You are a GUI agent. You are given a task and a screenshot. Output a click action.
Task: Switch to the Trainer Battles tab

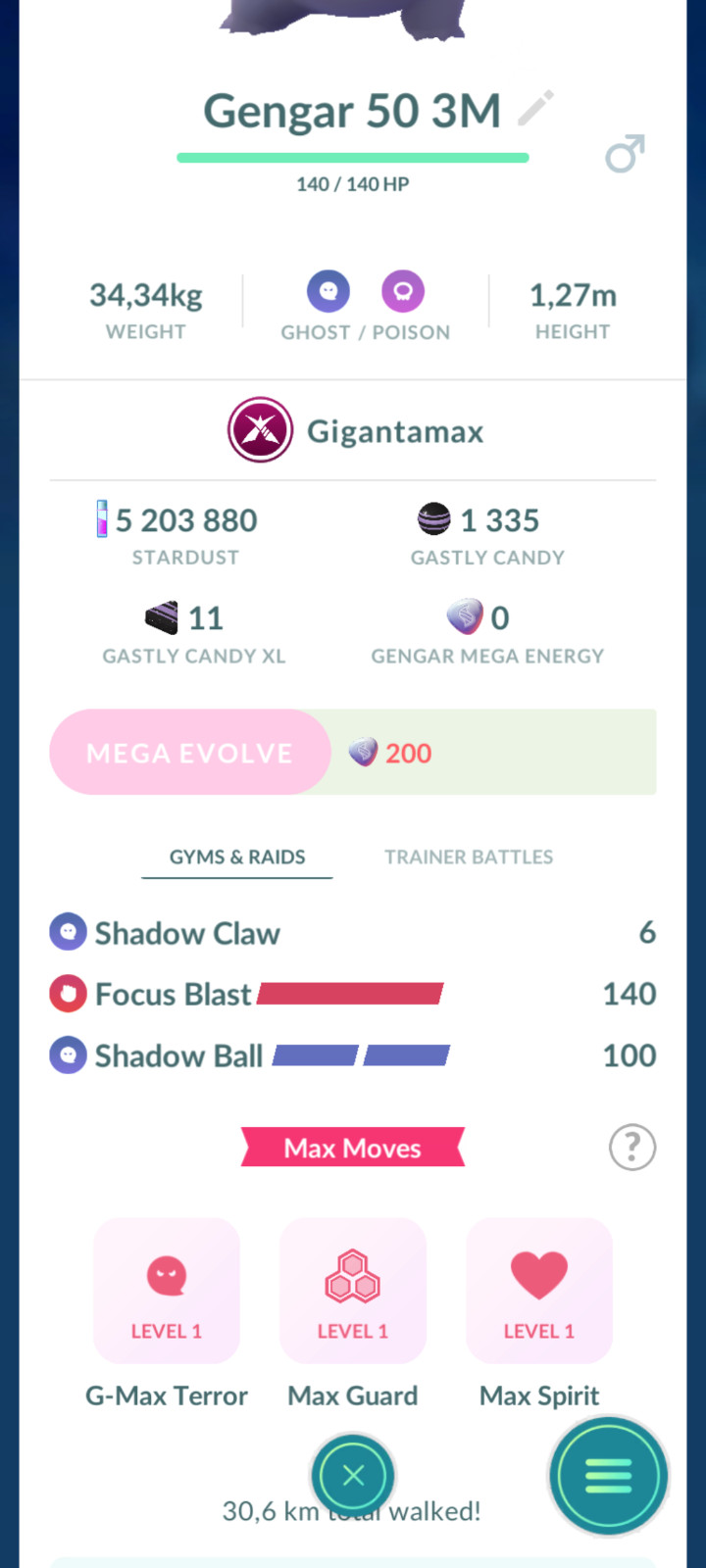(469, 857)
